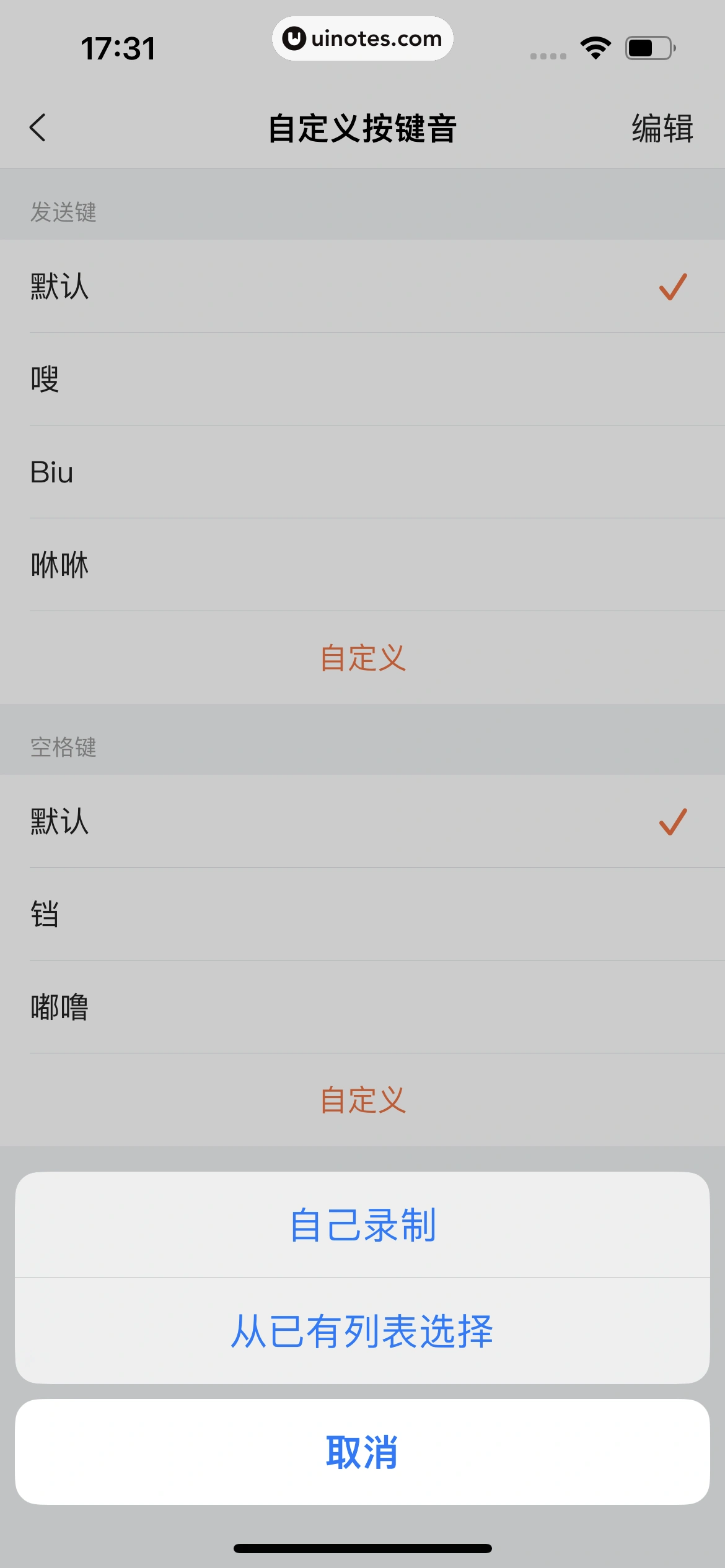Open 自定义 under the spacebar section
725x1568 pixels.
click(362, 1099)
